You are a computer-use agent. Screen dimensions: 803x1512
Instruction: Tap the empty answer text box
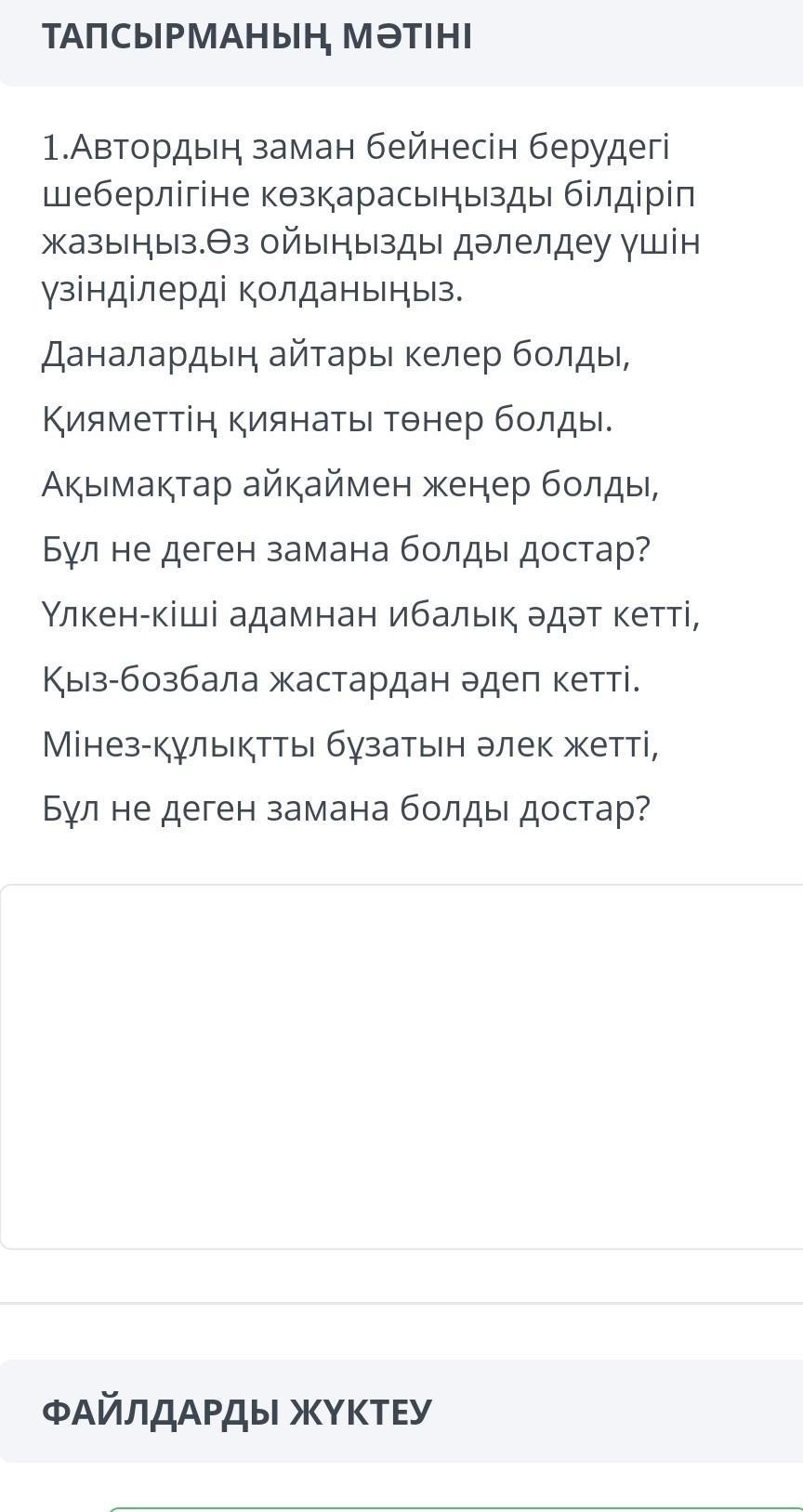401,1067
